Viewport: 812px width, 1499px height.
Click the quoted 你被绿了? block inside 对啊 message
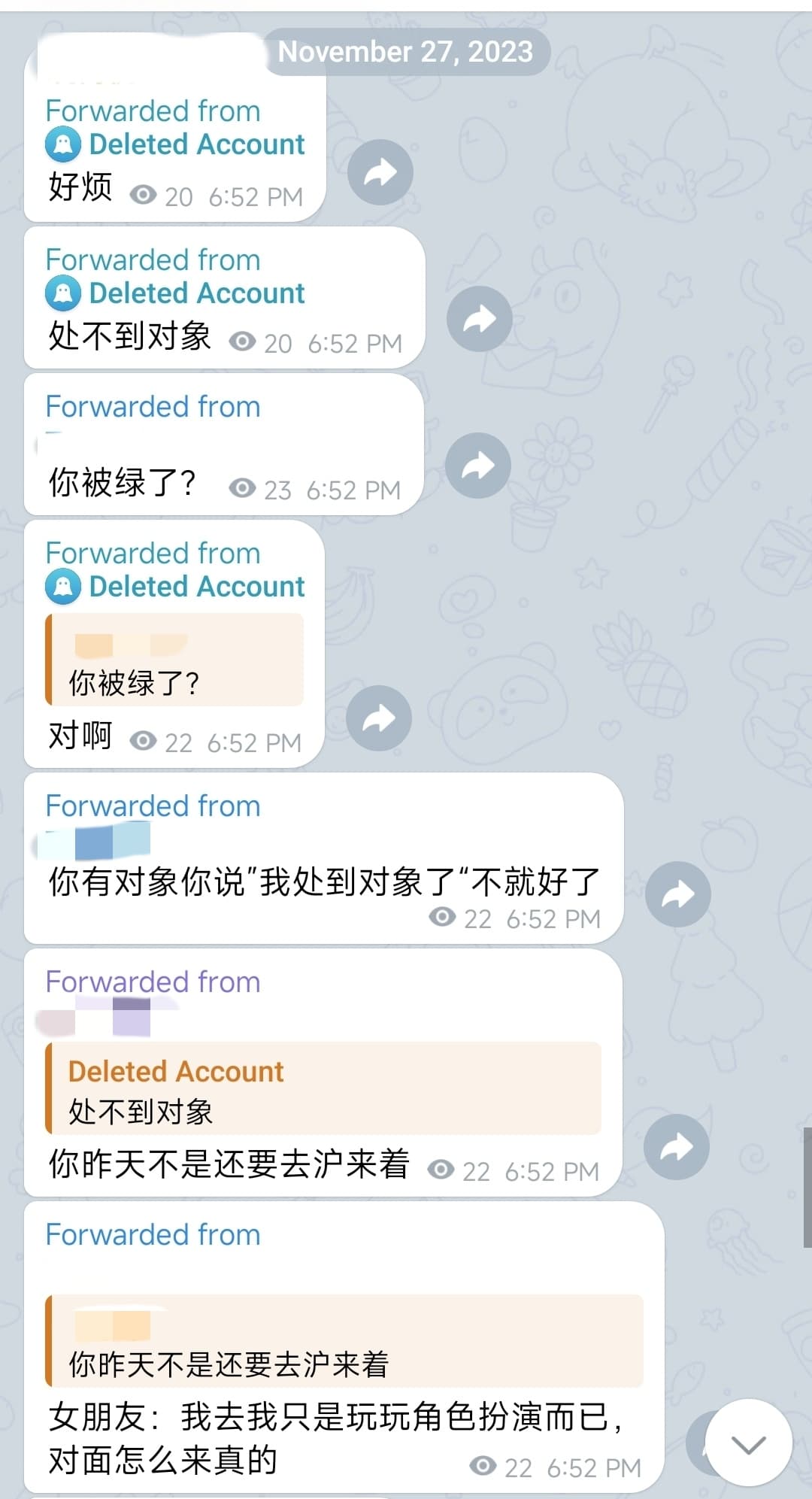tap(174, 662)
